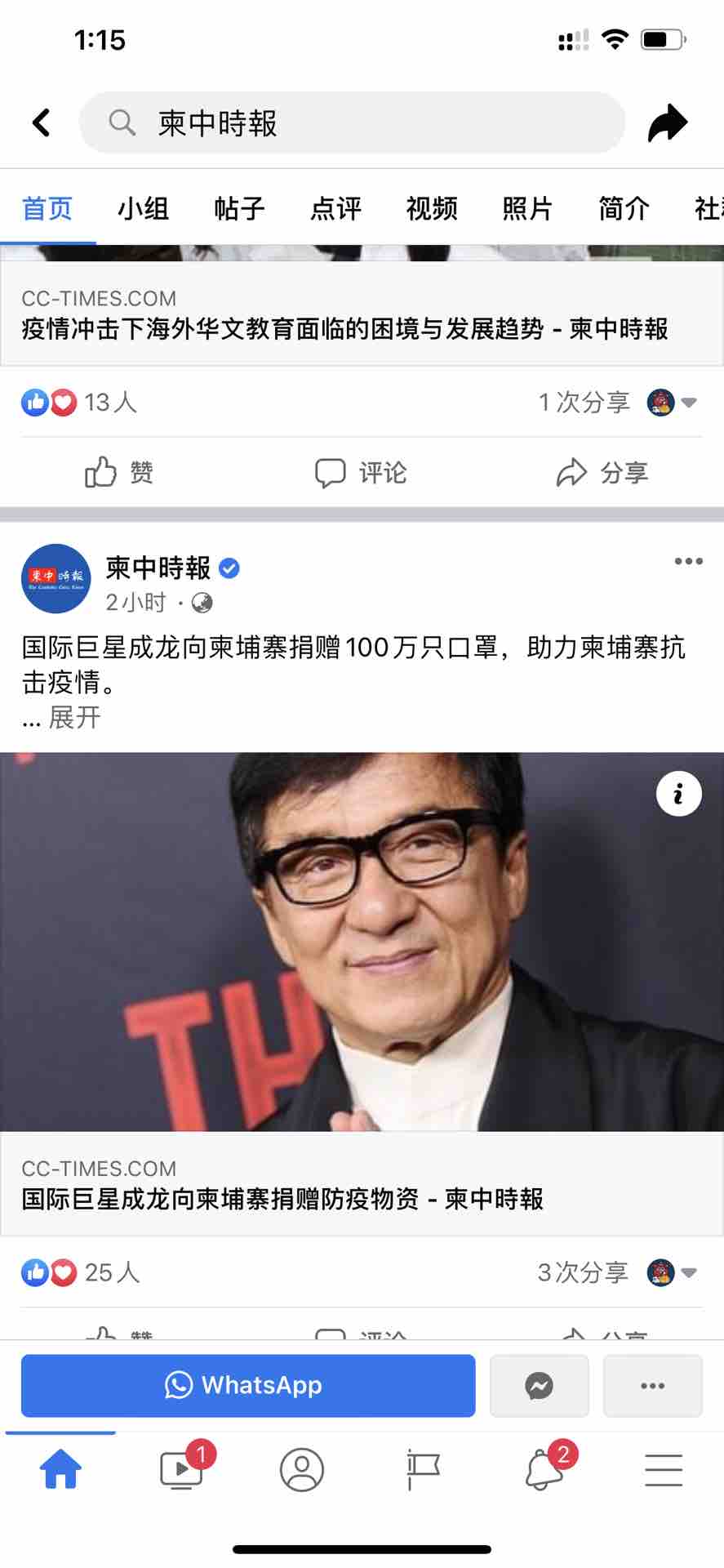Tap the search field with 柬中時報

(x=351, y=123)
